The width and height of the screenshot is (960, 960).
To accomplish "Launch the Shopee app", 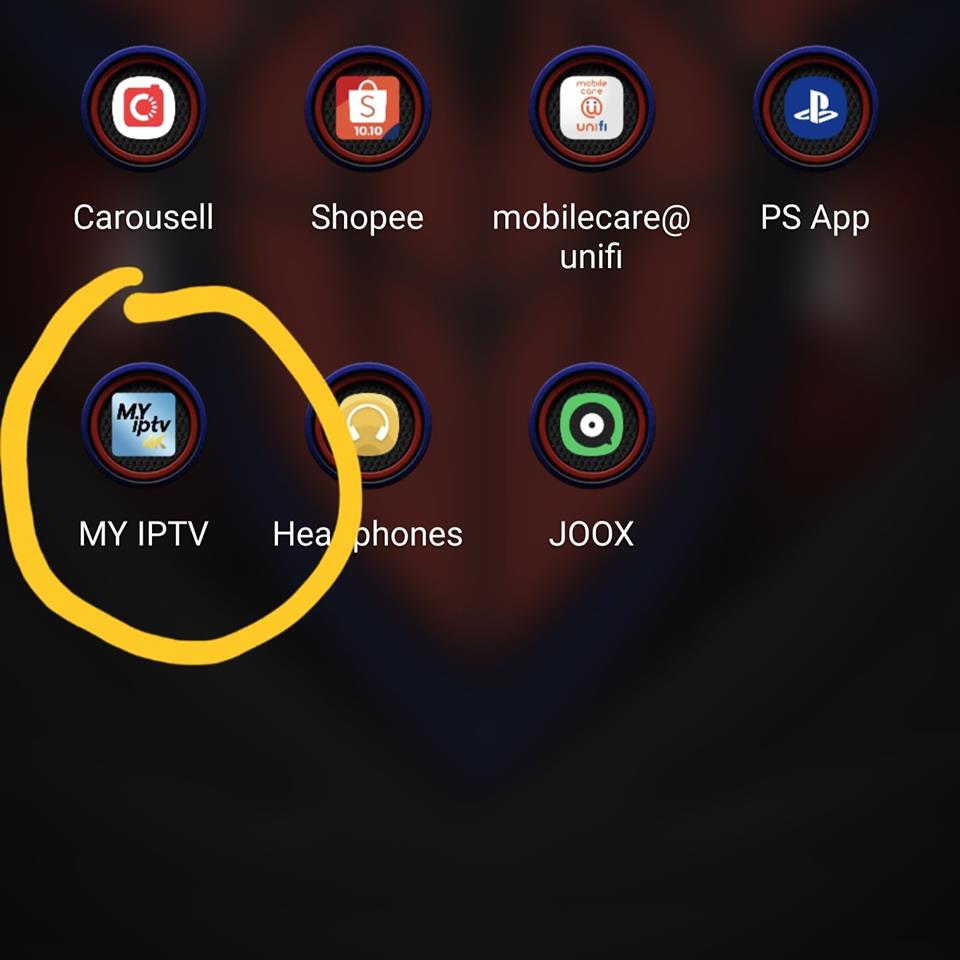I will 367,109.
